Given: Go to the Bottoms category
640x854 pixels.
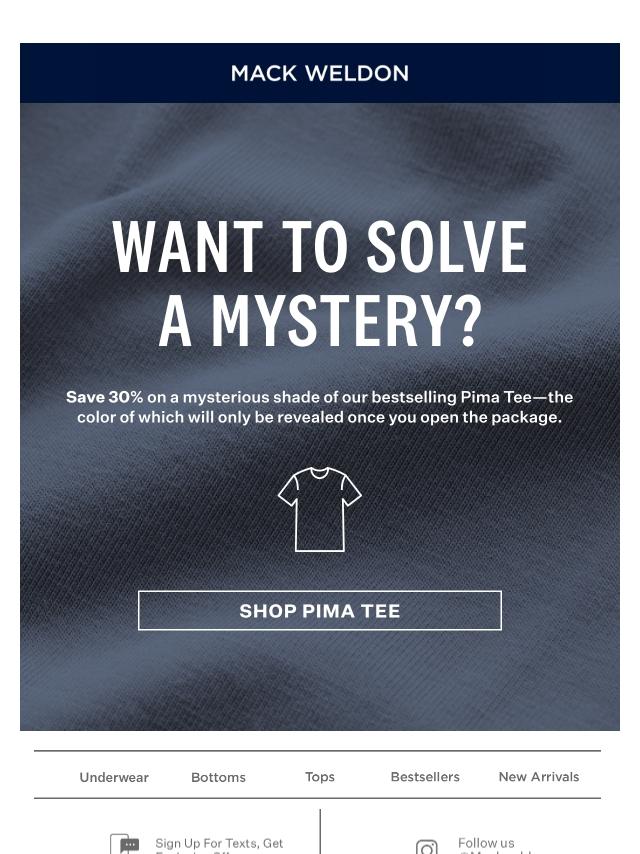Looking at the screenshot, I should click(218, 777).
